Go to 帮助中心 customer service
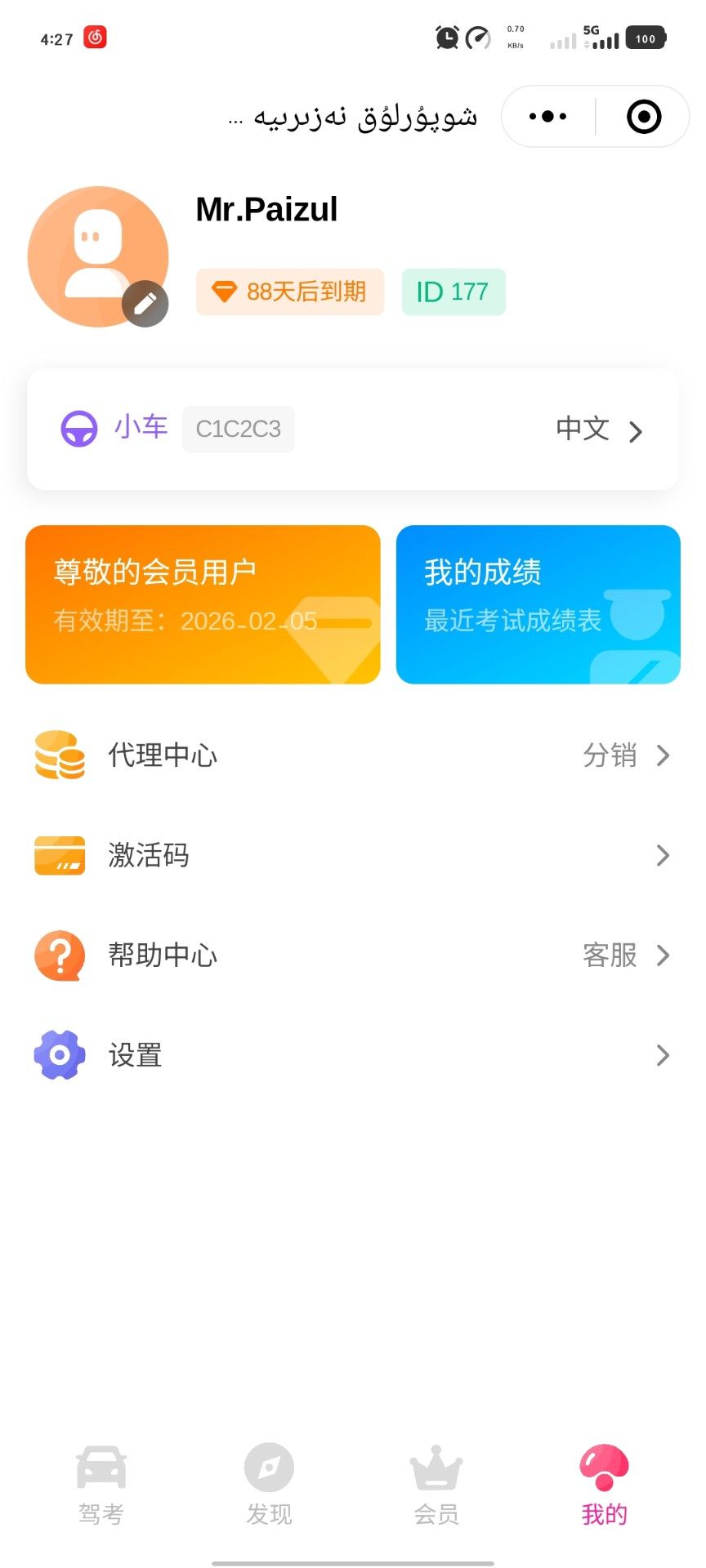The width and height of the screenshot is (706, 1568). 353,955
